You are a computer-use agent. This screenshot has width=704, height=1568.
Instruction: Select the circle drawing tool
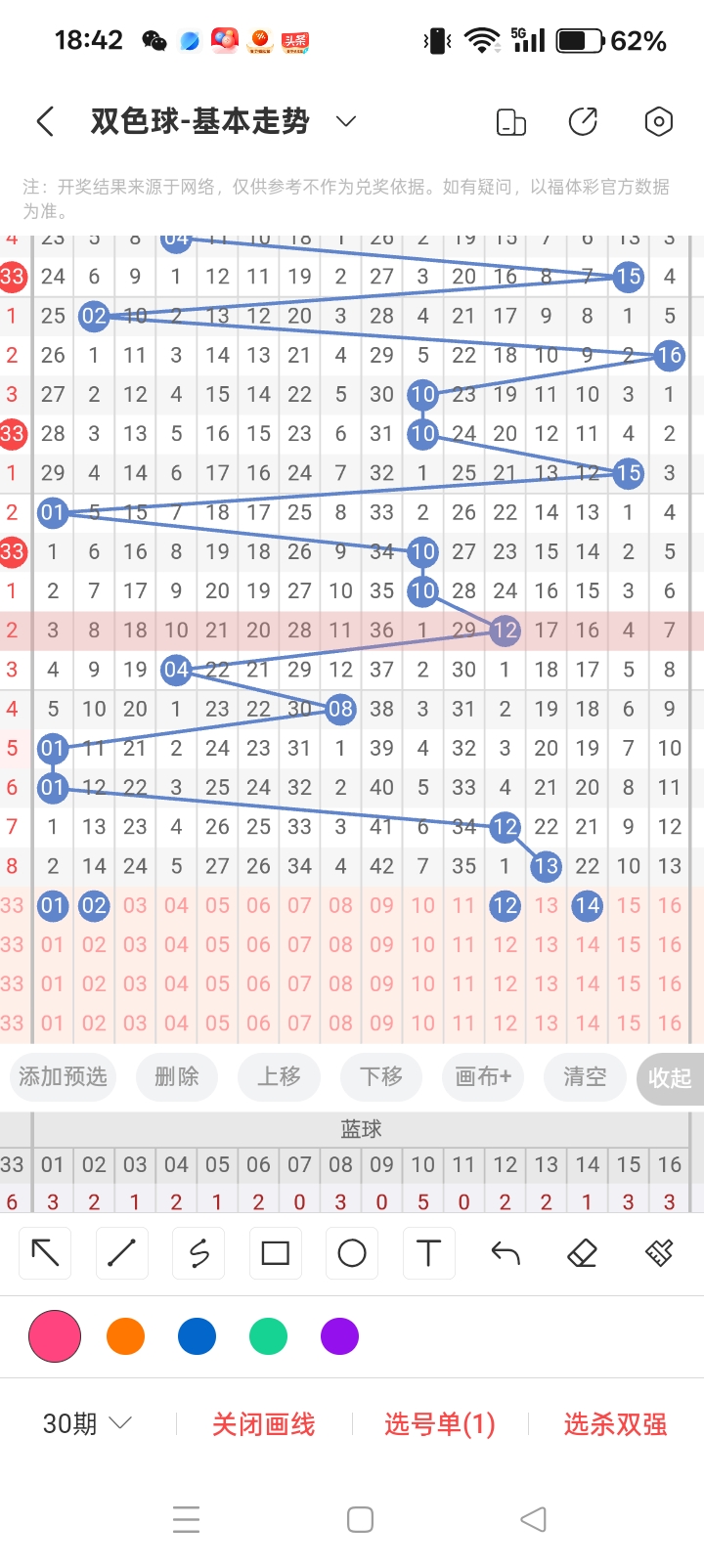(x=351, y=1252)
